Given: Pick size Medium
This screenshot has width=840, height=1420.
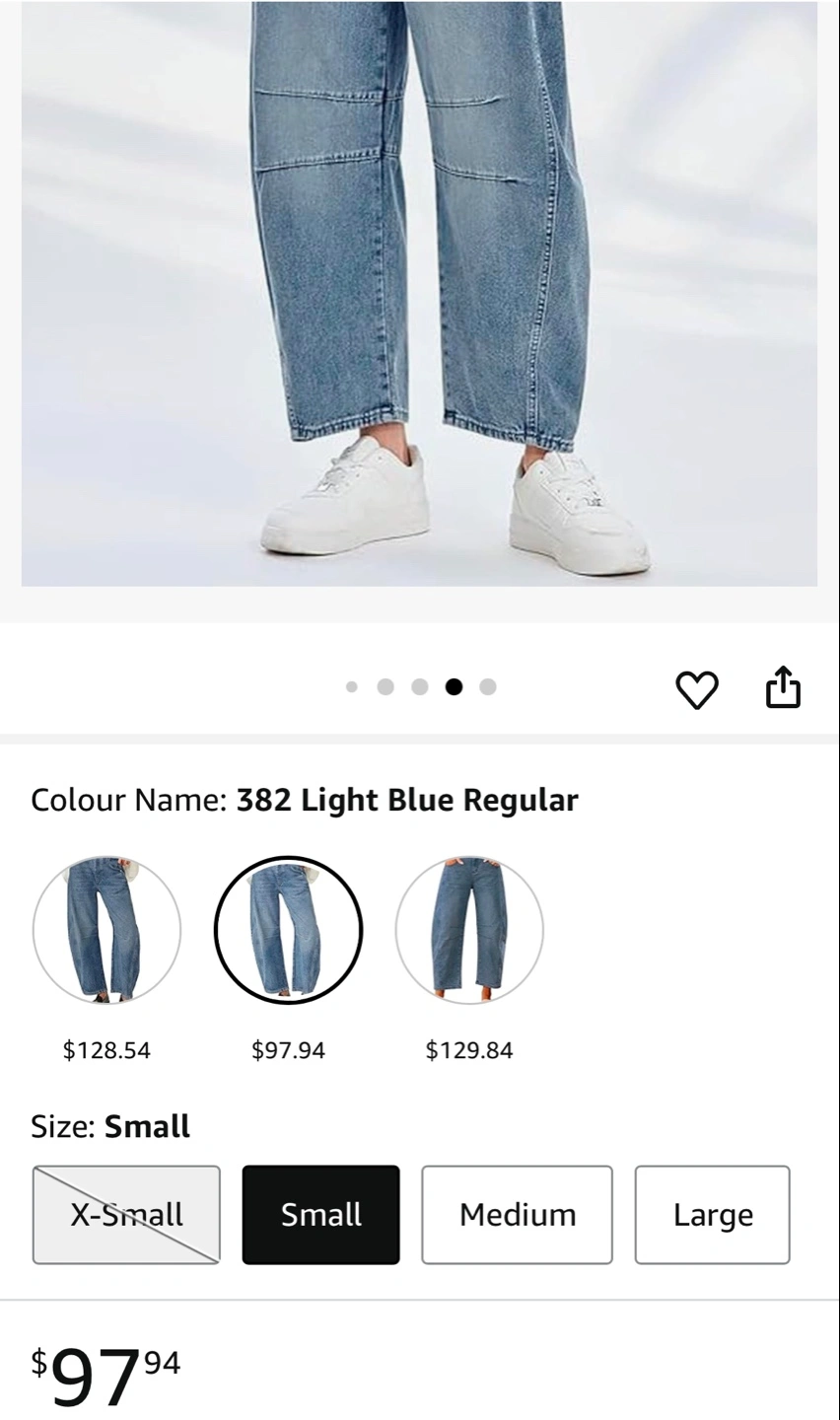Looking at the screenshot, I should tap(518, 1215).
